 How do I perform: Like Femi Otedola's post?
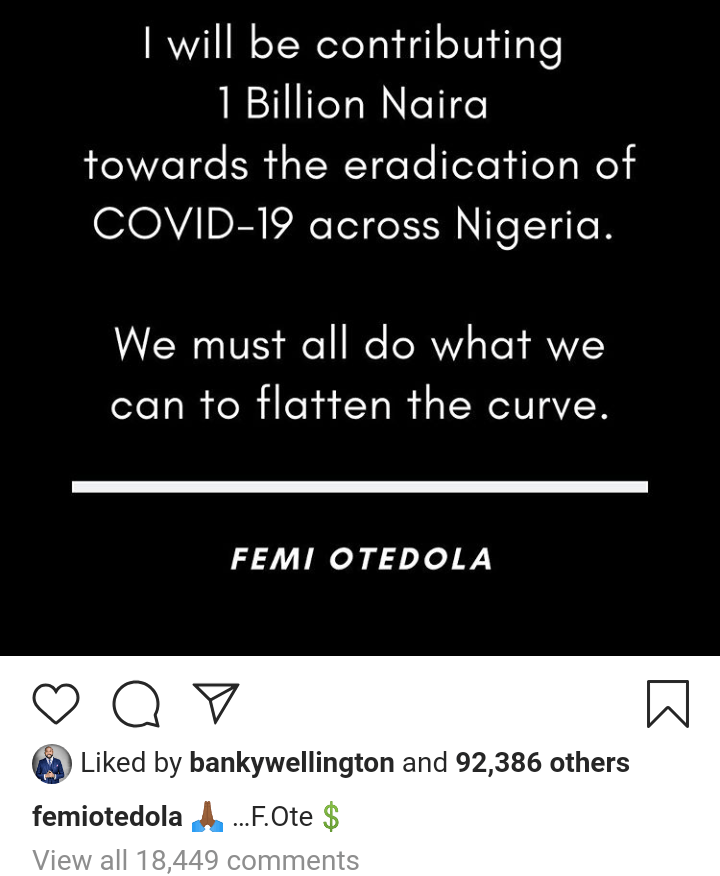pyautogui.click(x=56, y=703)
